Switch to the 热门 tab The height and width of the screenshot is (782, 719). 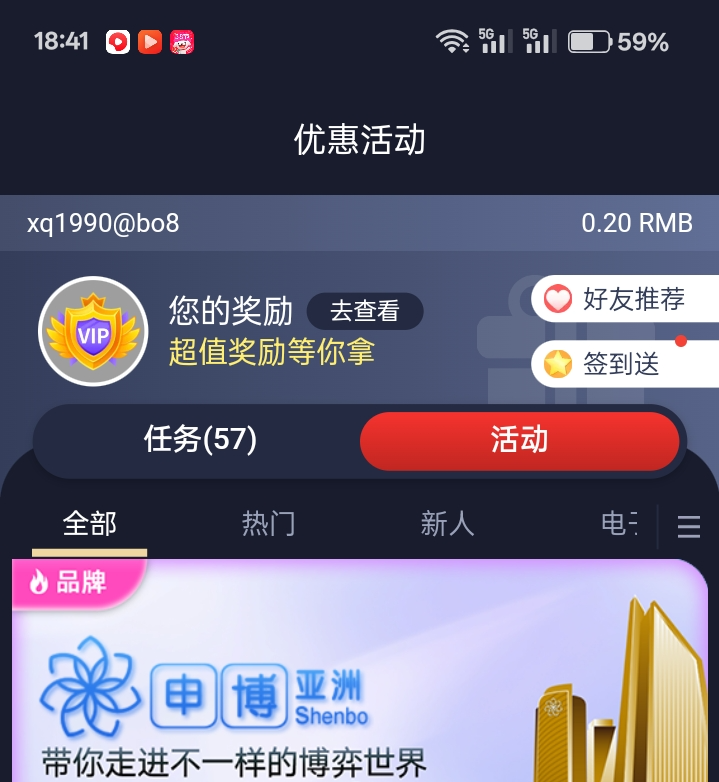point(268,523)
